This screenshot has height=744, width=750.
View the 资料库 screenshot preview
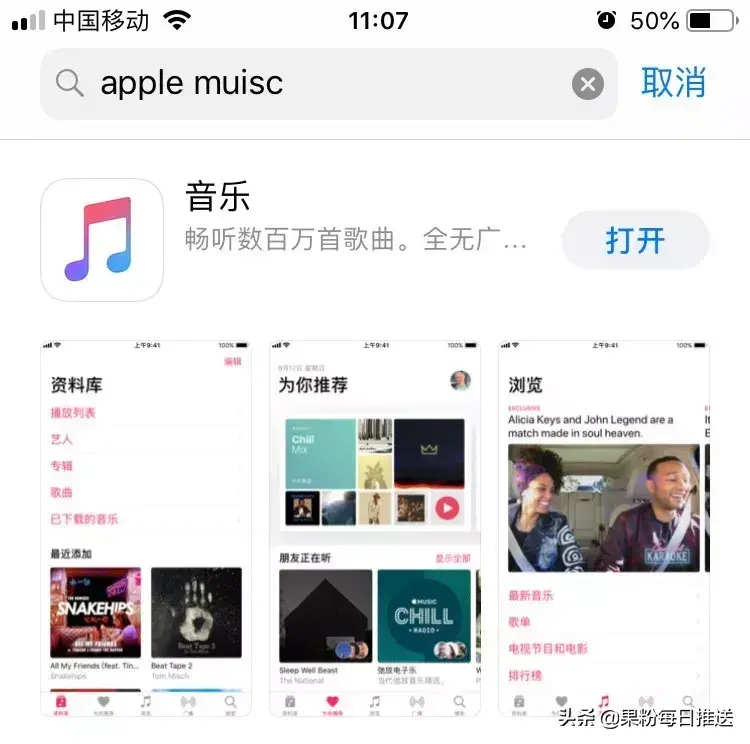tap(146, 529)
